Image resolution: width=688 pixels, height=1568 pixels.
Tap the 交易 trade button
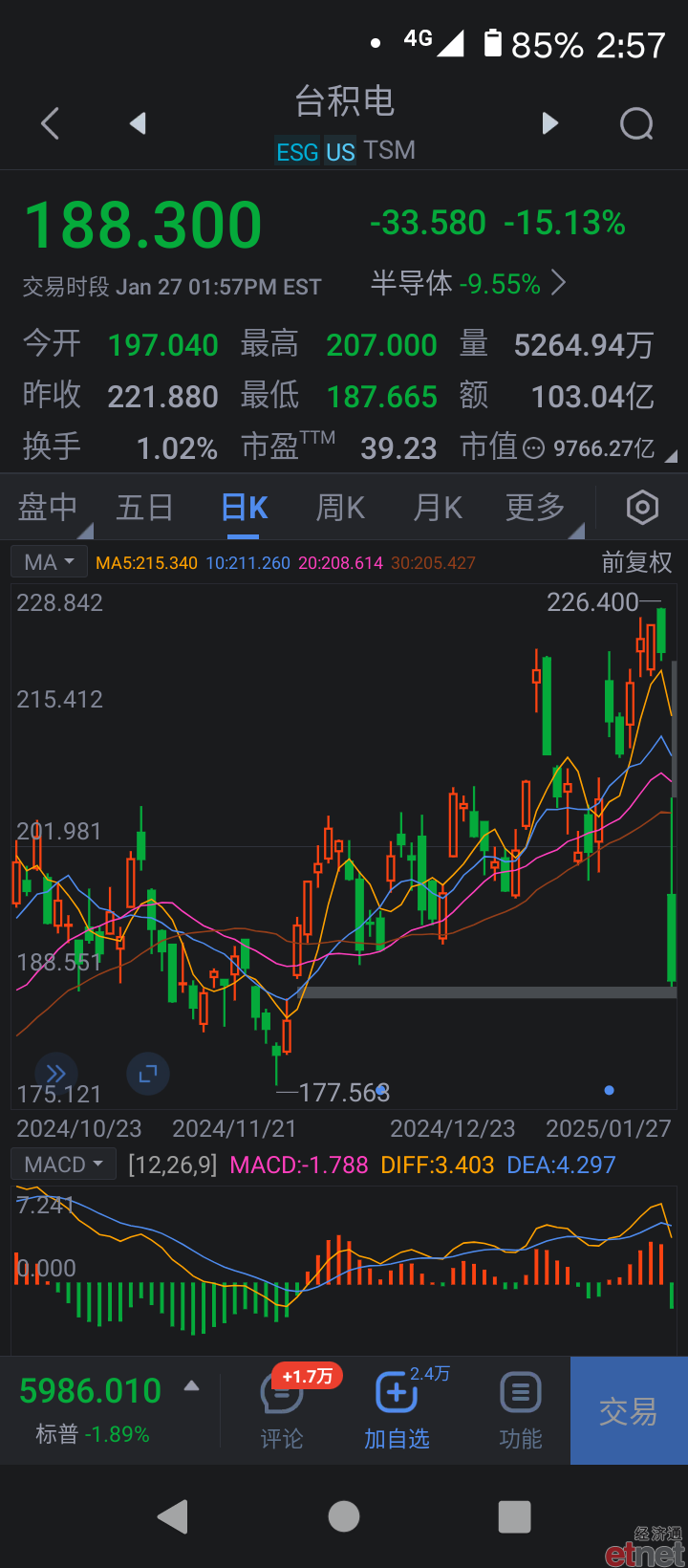point(629,1410)
